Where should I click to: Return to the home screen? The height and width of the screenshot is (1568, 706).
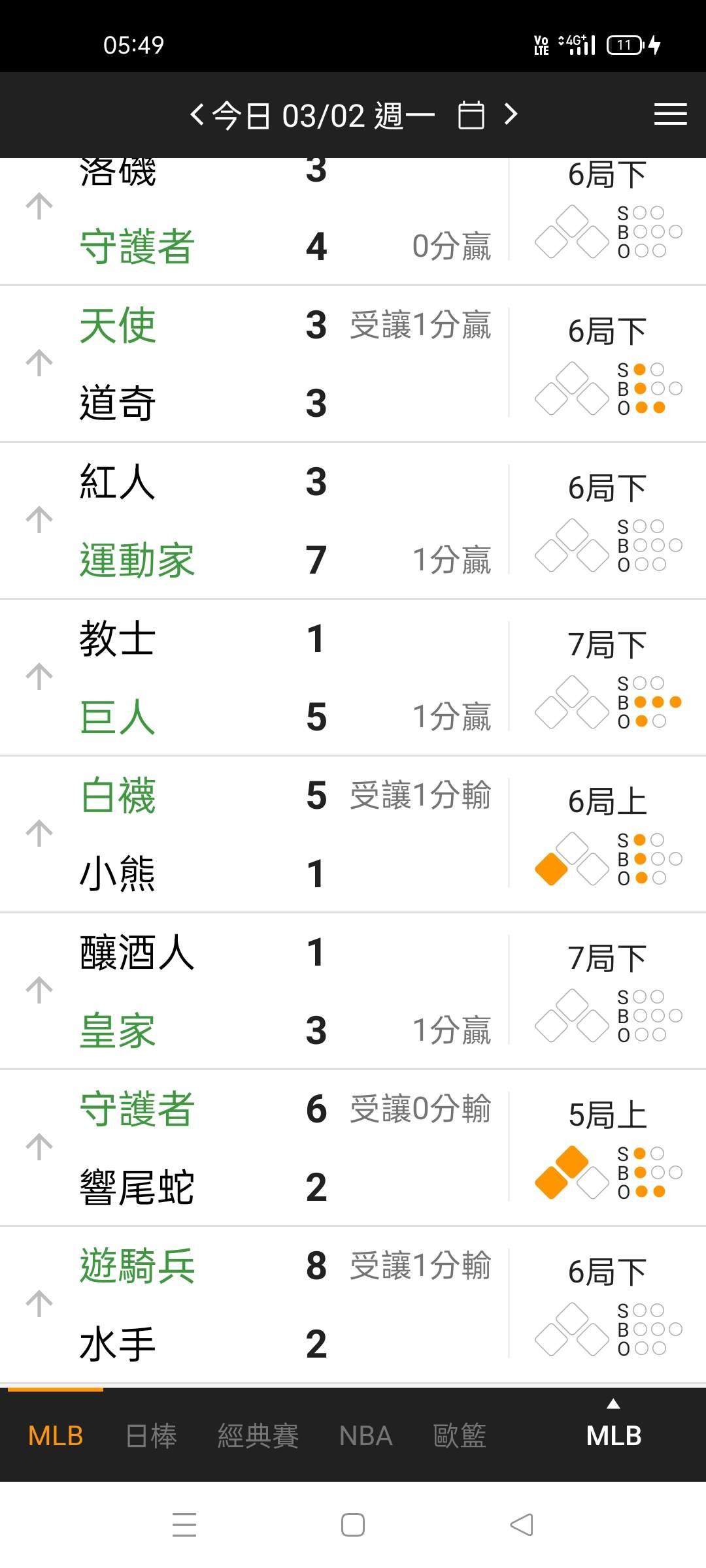click(x=353, y=1525)
